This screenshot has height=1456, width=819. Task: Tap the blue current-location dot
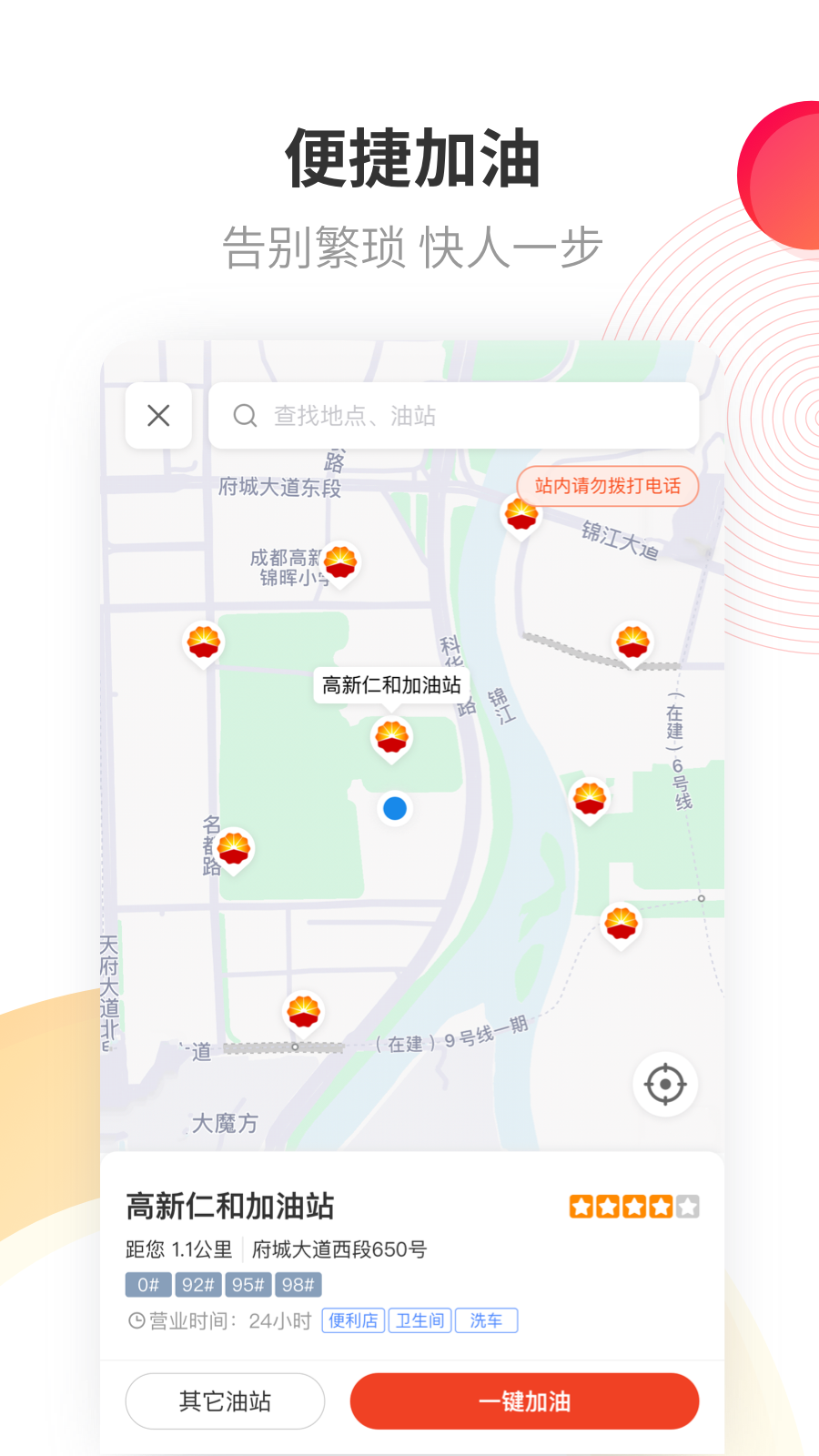[395, 808]
